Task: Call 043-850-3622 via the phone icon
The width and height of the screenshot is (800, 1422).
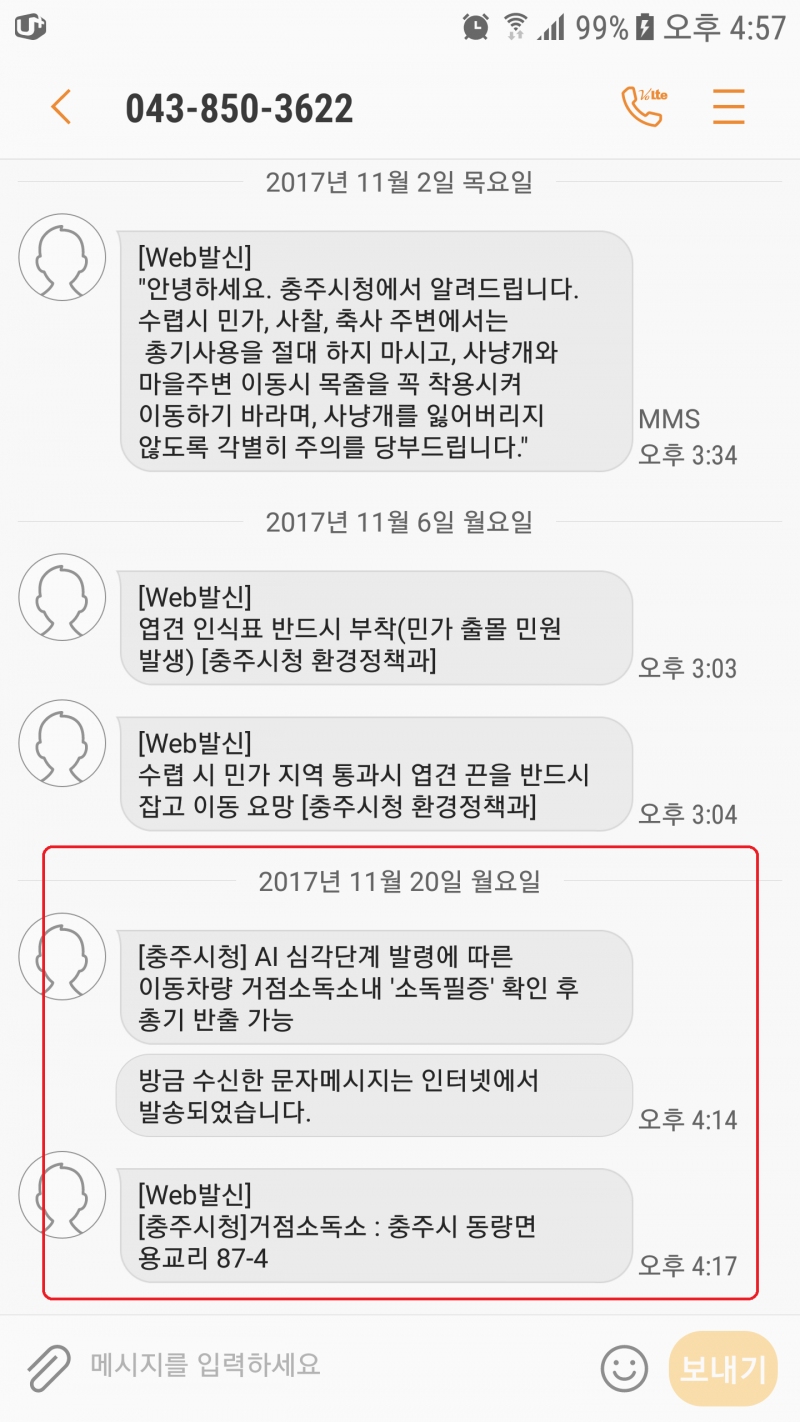Action: pyautogui.click(x=643, y=106)
